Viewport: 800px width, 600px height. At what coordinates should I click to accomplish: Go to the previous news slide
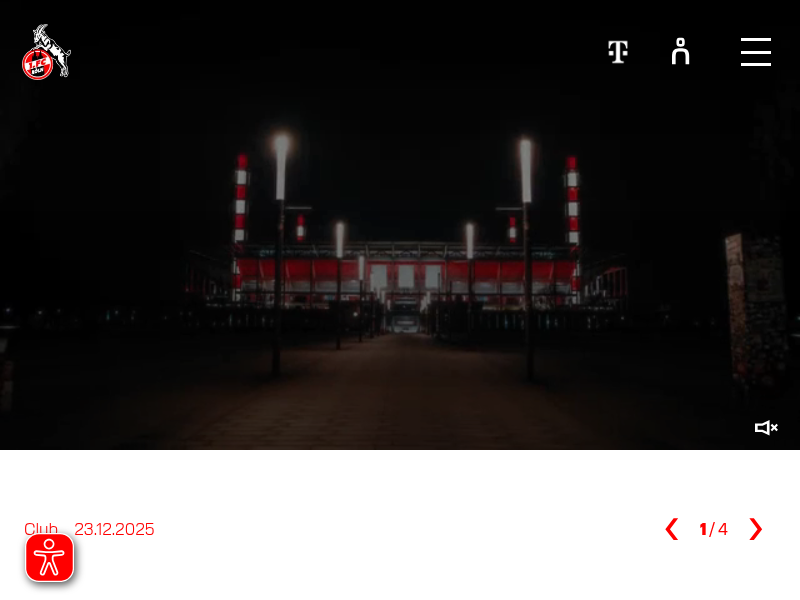pyautogui.click(x=672, y=529)
